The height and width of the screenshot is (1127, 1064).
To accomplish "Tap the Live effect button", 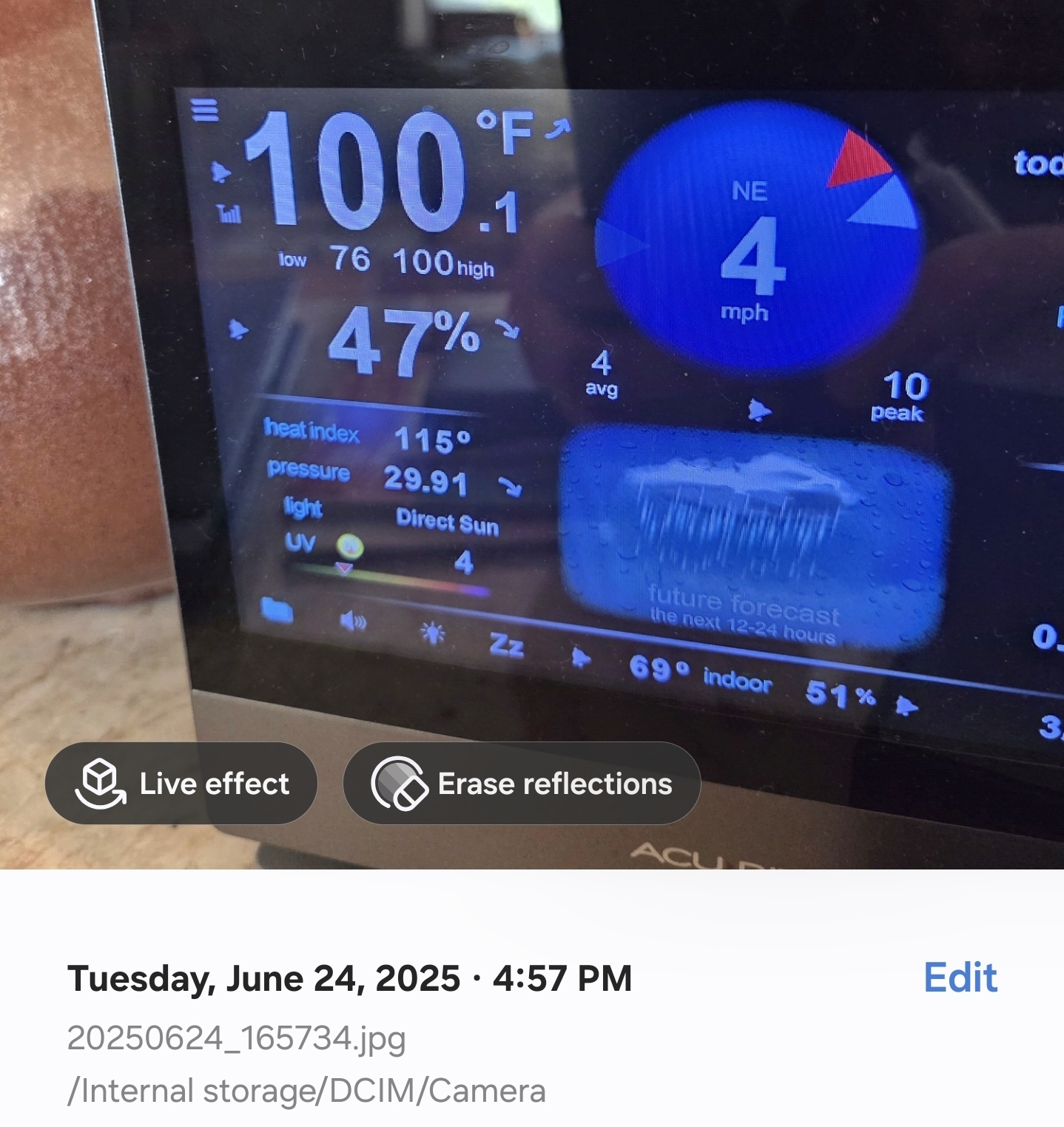I will [x=181, y=784].
